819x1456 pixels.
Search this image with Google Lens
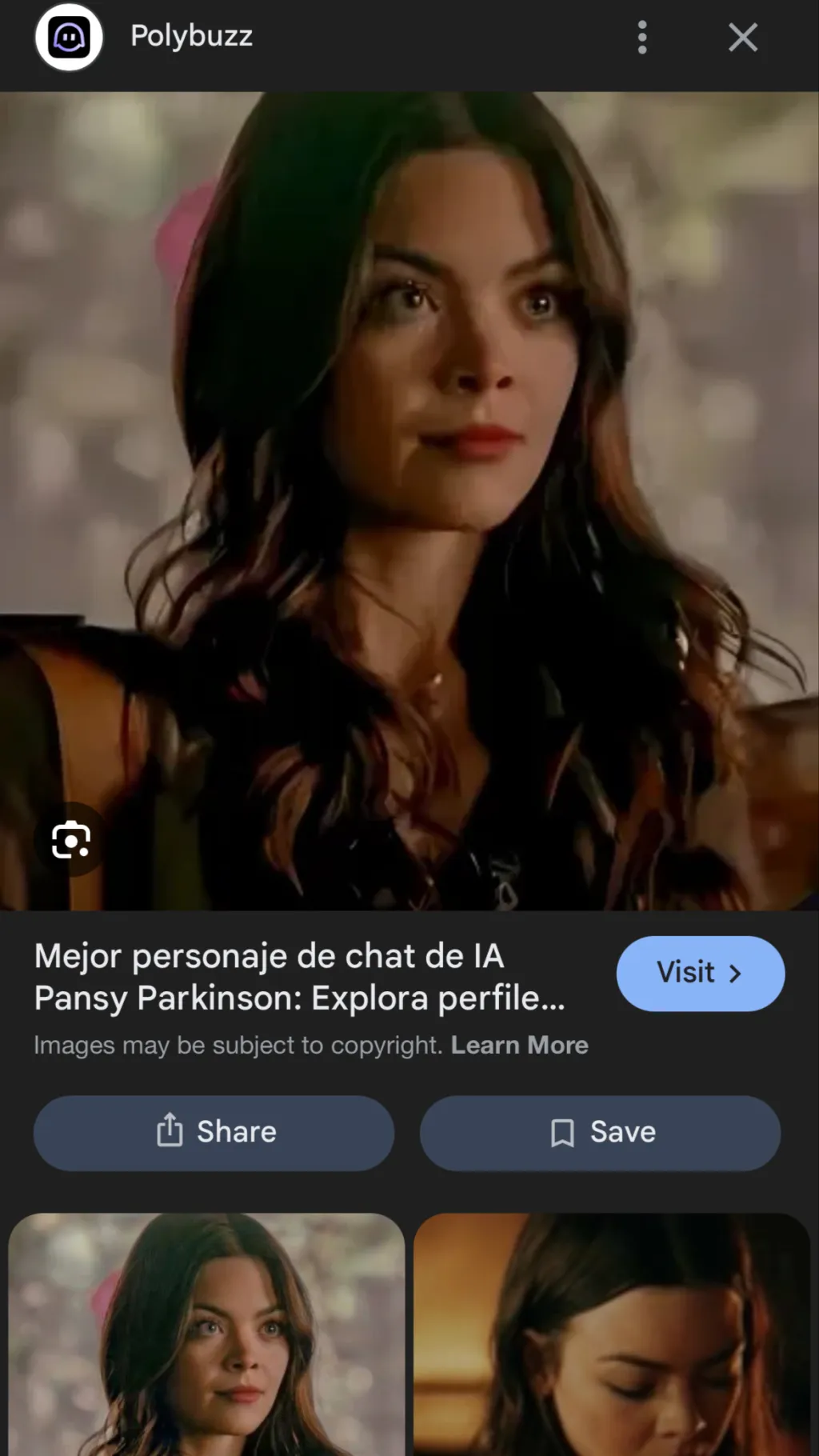point(70,840)
